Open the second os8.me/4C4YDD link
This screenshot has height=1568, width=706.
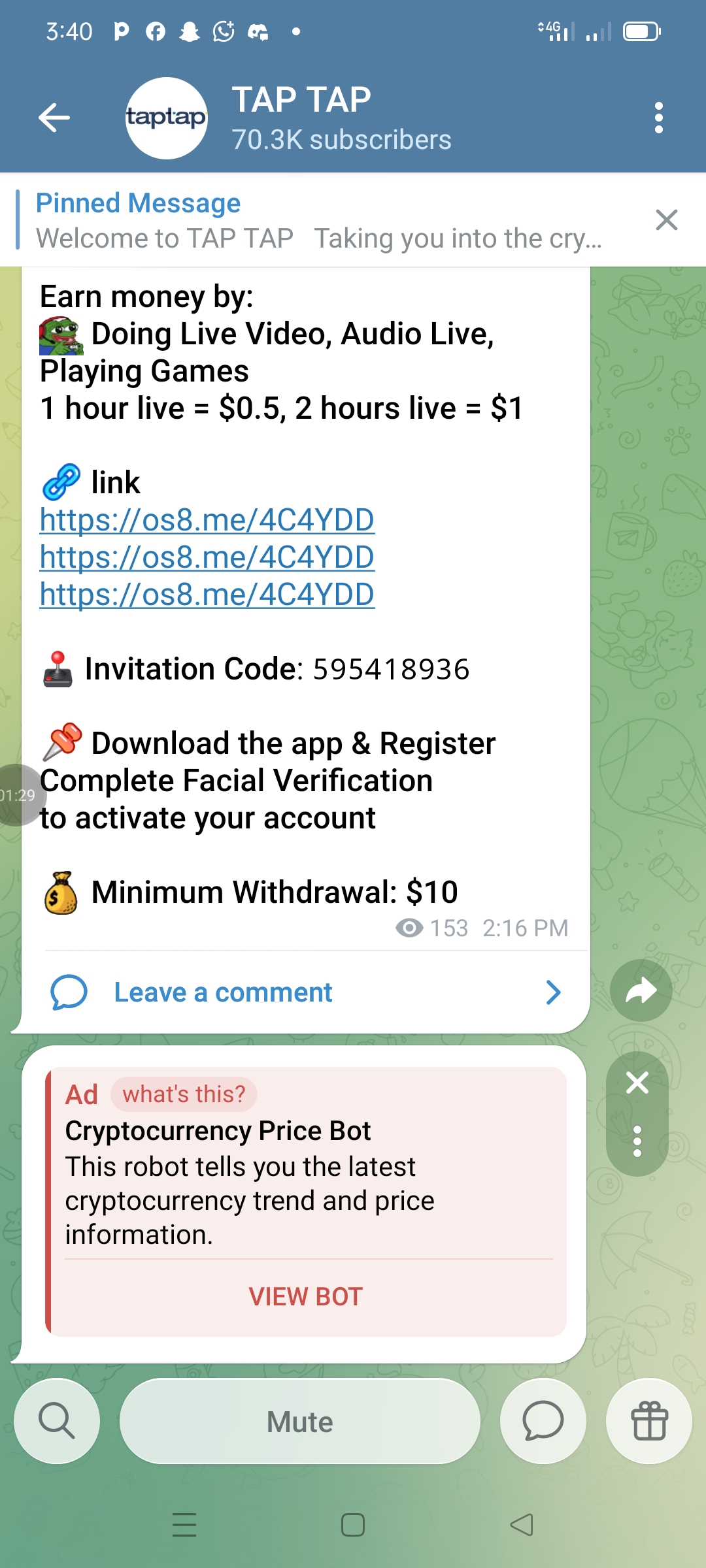tap(207, 557)
